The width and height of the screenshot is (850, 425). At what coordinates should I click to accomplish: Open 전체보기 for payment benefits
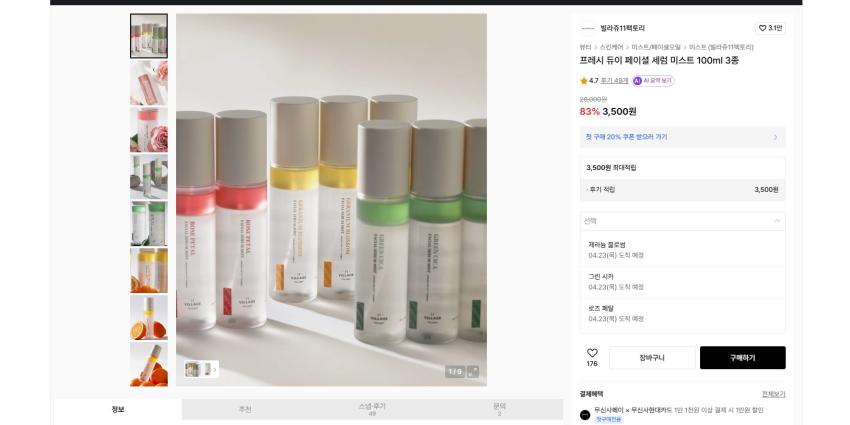point(773,394)
